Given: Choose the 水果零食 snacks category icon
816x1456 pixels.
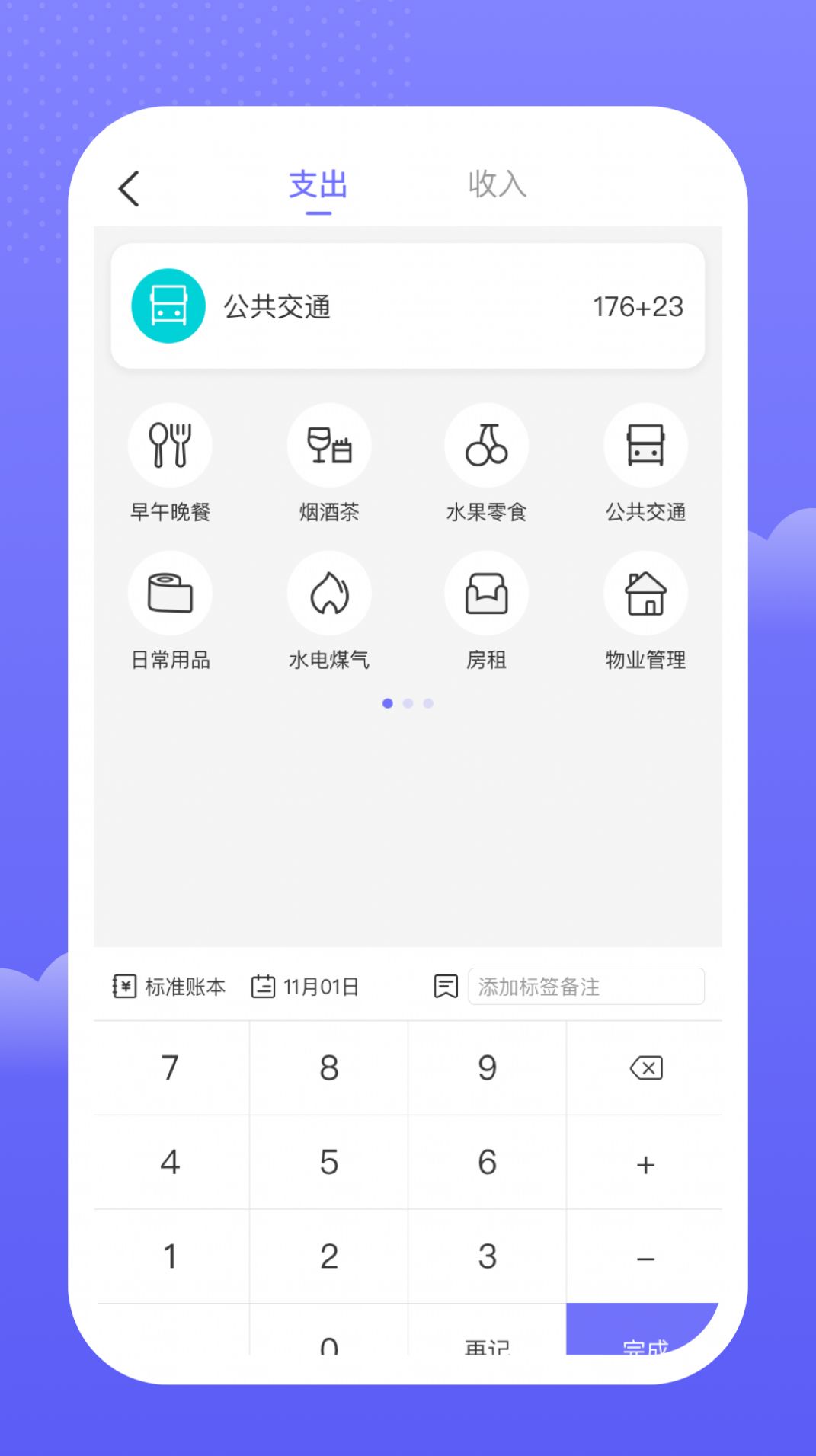Looking at the screenshot, I should click(x=487, y=446).
